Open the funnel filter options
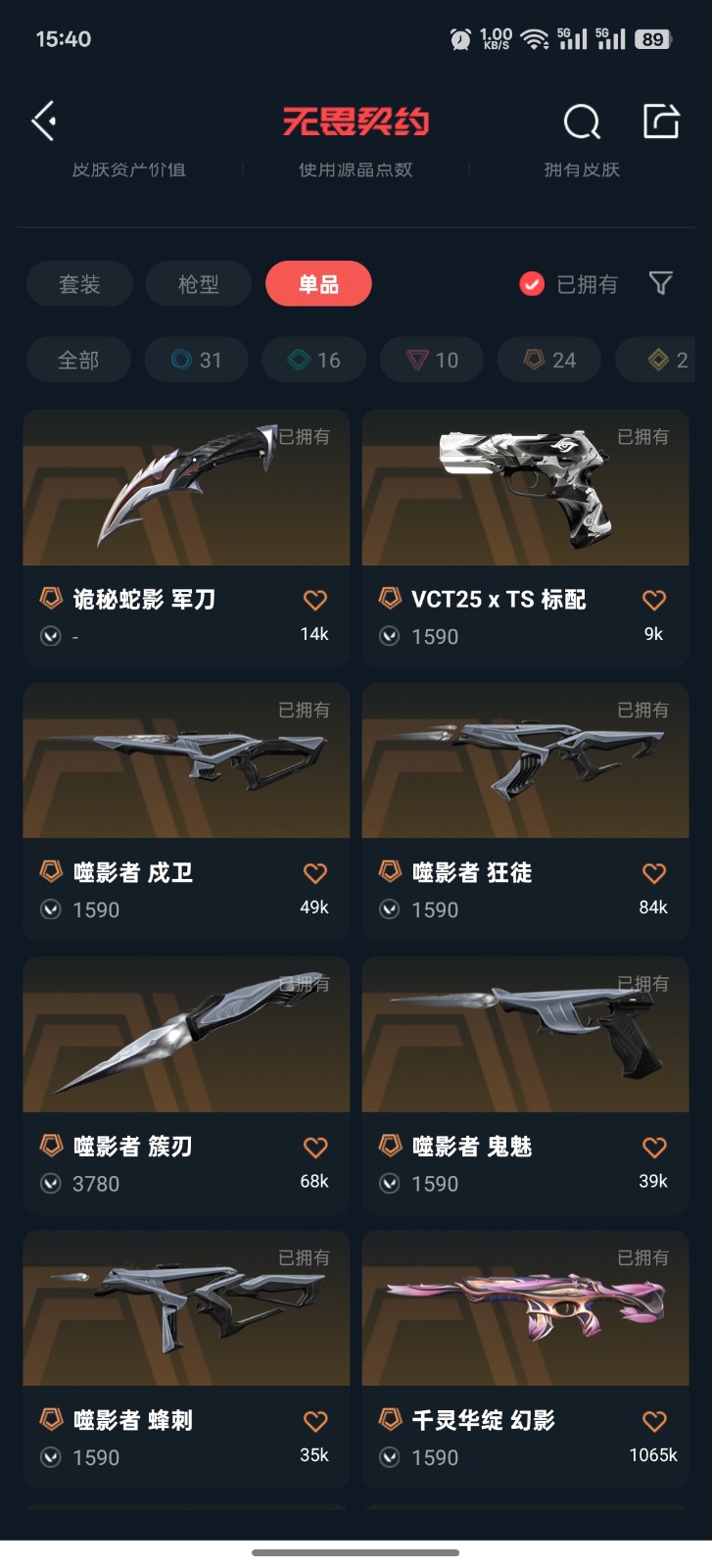This screenshot has height=1568, width=712. click(661, 283)
